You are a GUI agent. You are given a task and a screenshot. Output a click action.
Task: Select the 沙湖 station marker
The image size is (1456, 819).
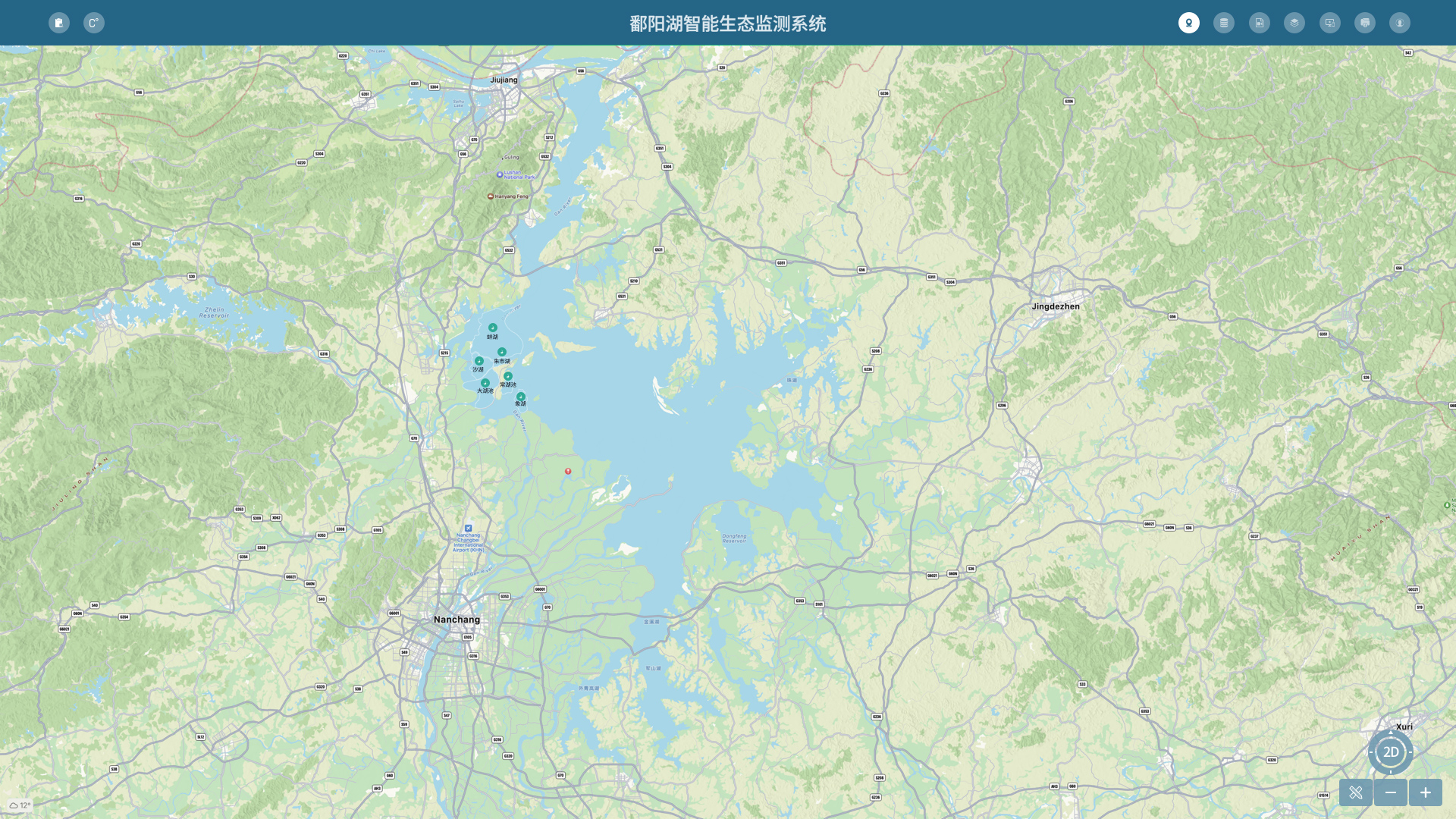(x=479, y=362)
